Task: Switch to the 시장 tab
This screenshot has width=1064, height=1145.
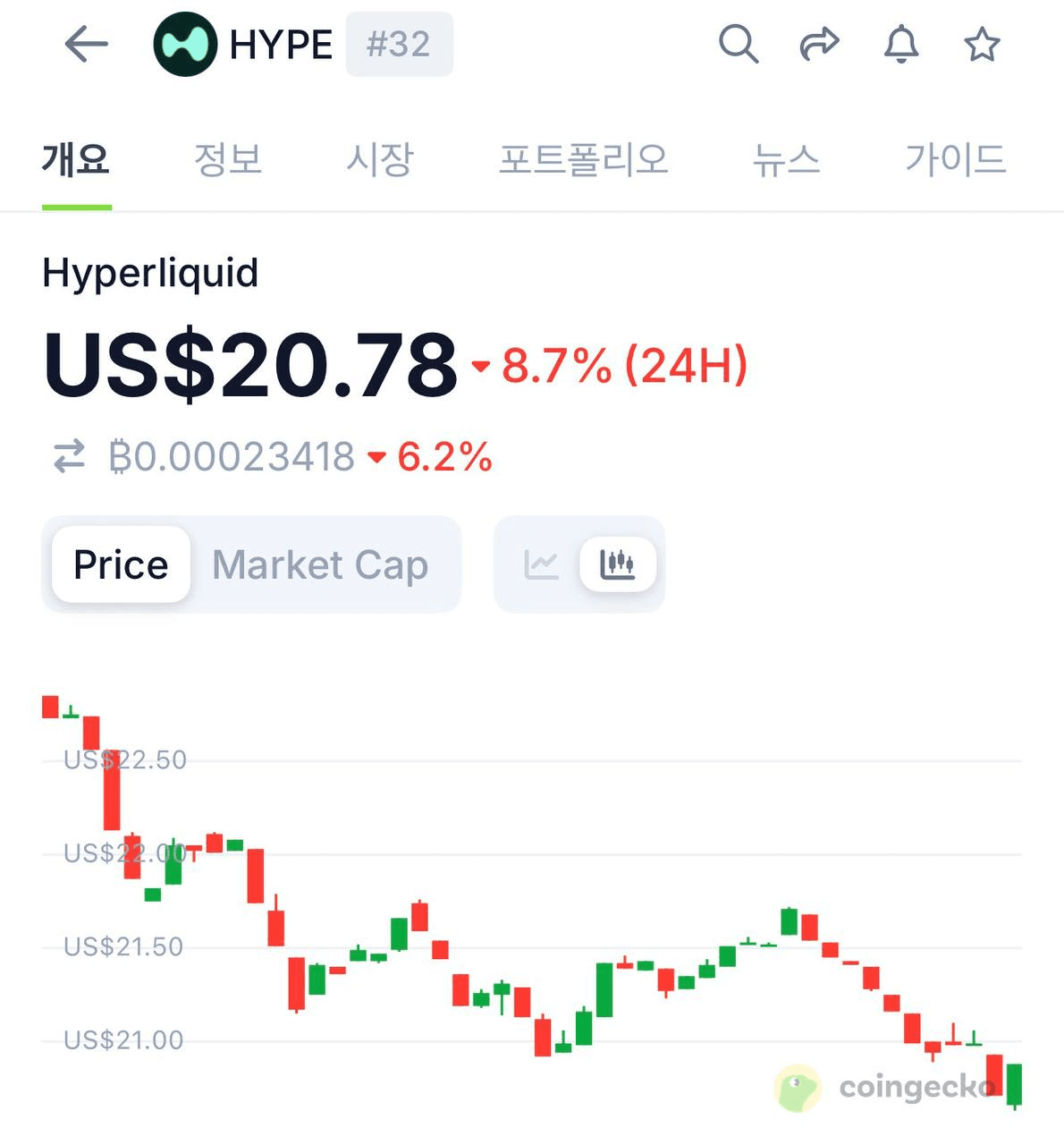Action: tap(380, 160)
